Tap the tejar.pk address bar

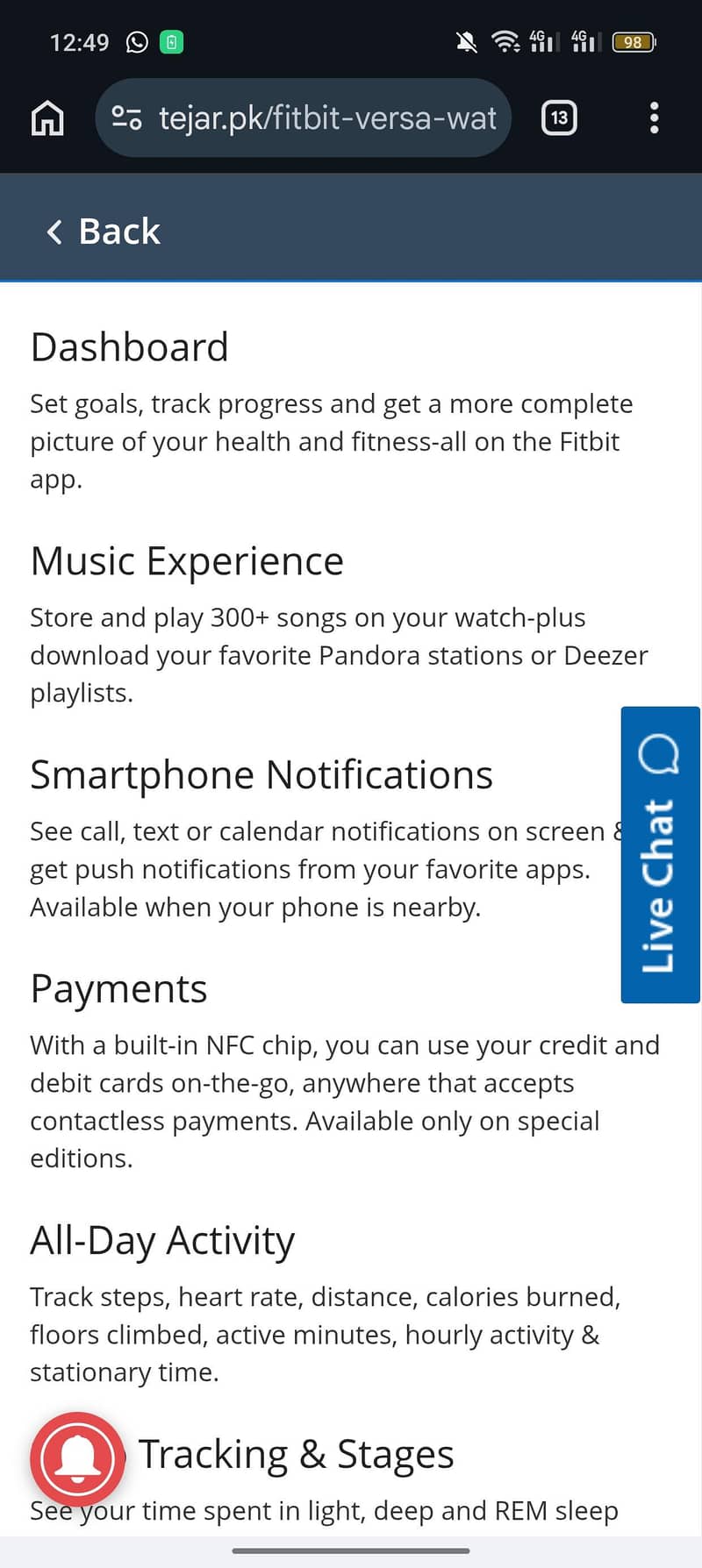[x=326, y=118]
